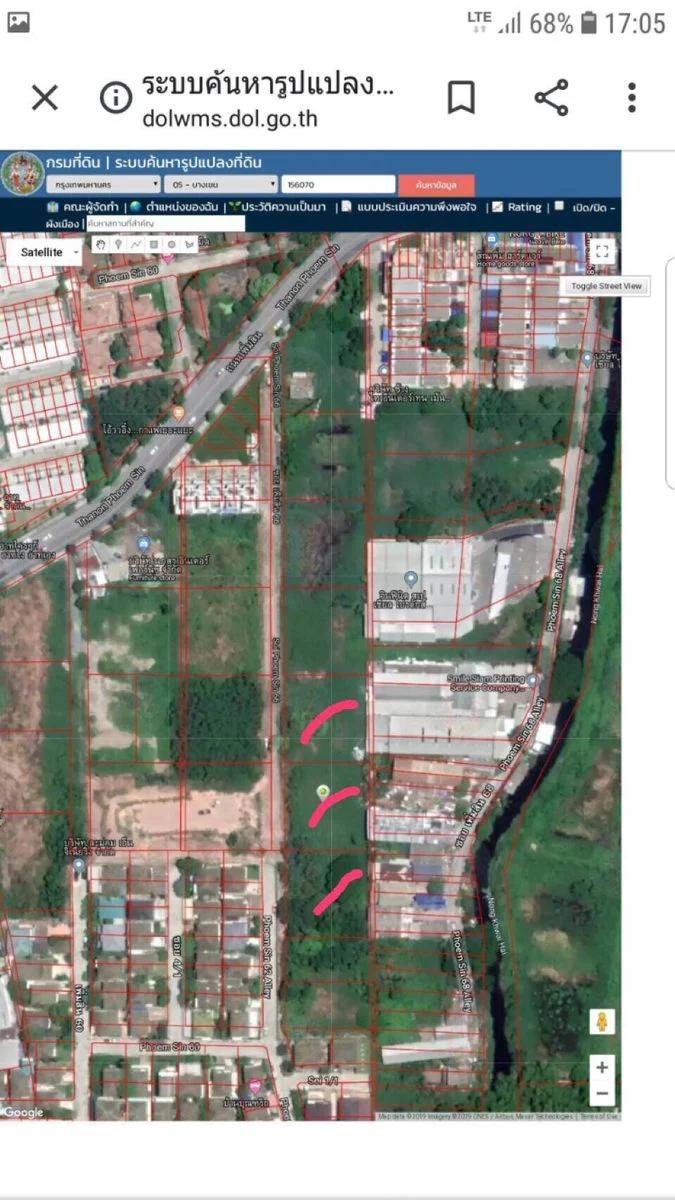Image resolution: width=675 pixels, height=1200 pixels.
Task: Close the browser tab with the X
Action: point(45,98)
